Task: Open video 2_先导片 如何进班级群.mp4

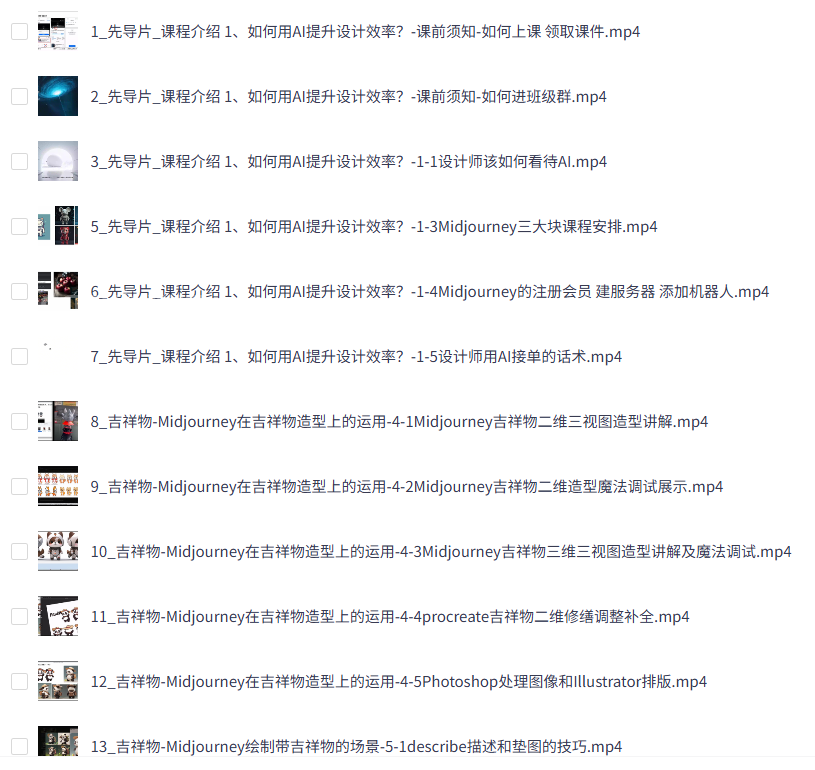Action: pos(348,97)
